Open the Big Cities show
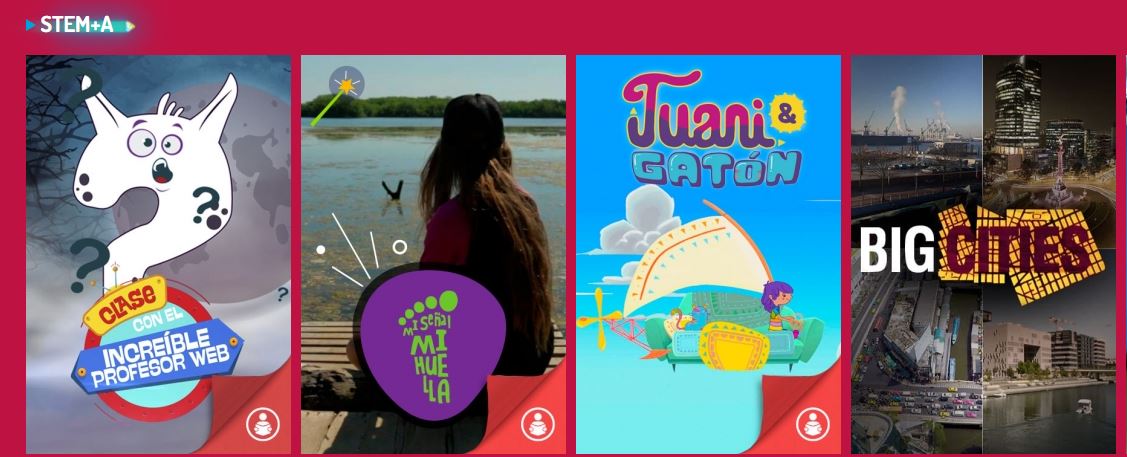Screen dimensions: 1127x457 coord(983,254)
